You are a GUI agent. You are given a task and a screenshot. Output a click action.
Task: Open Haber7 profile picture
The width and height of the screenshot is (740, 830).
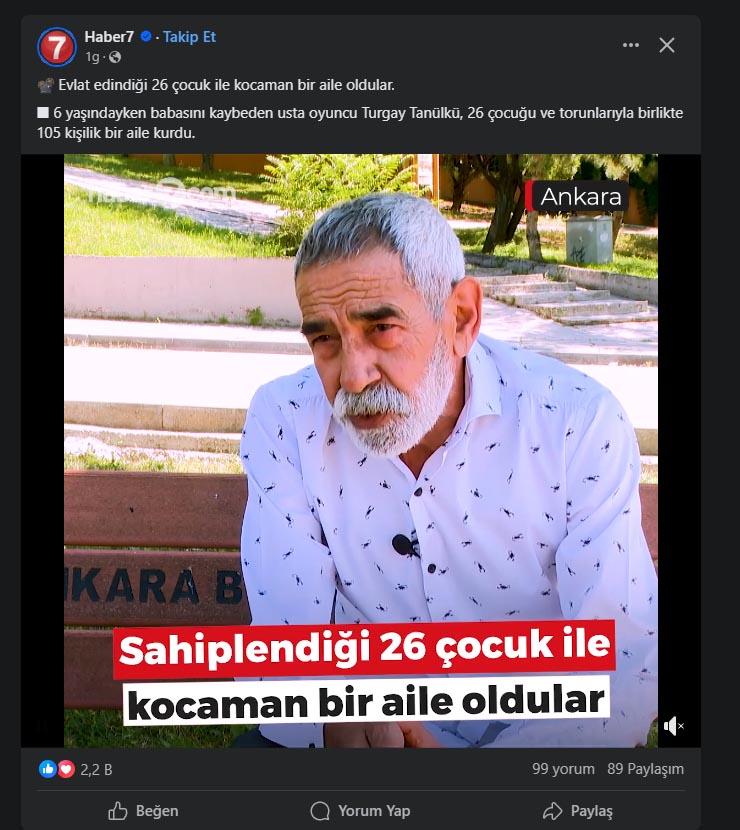coord(57,46)
